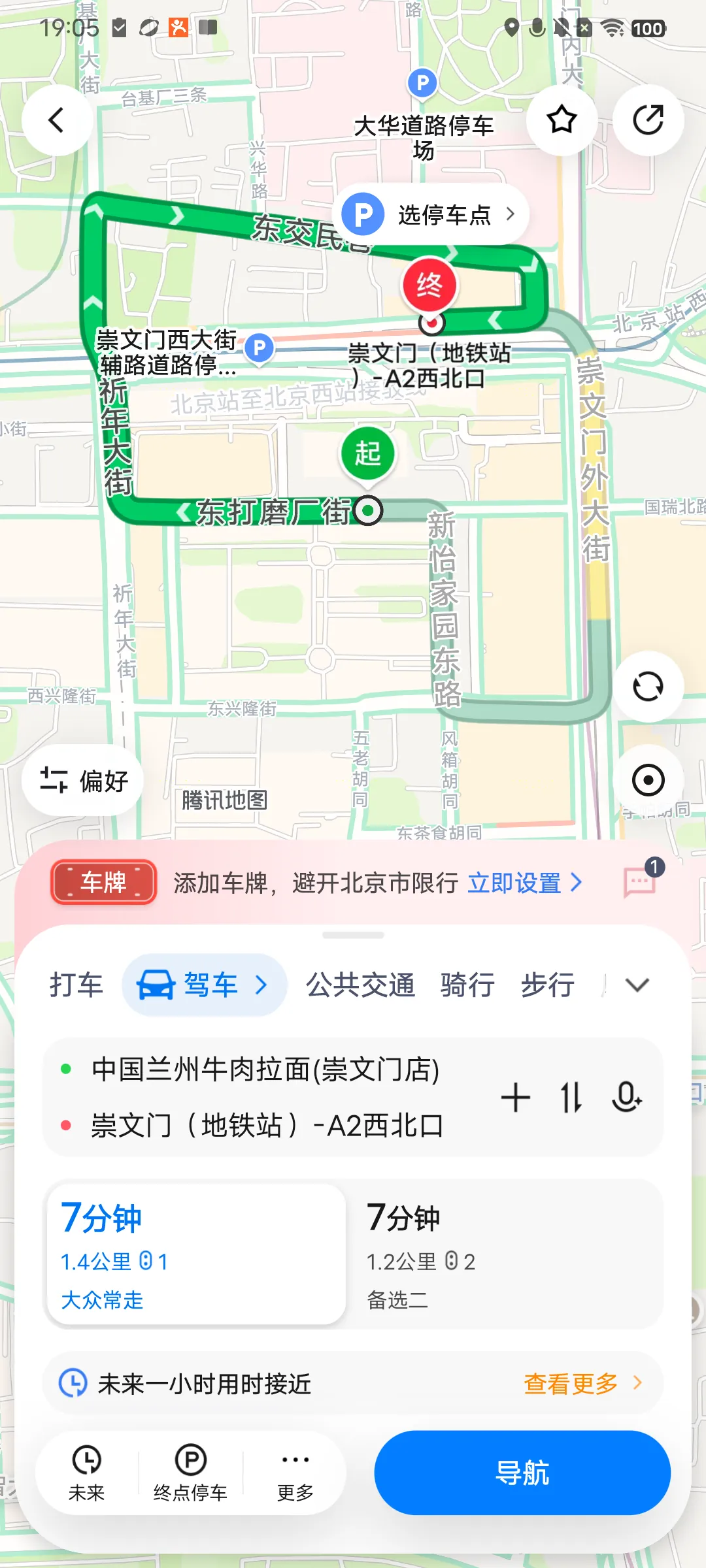
Task: Open 终点停车 destination parking
Action: click(x=190, y=1474)
